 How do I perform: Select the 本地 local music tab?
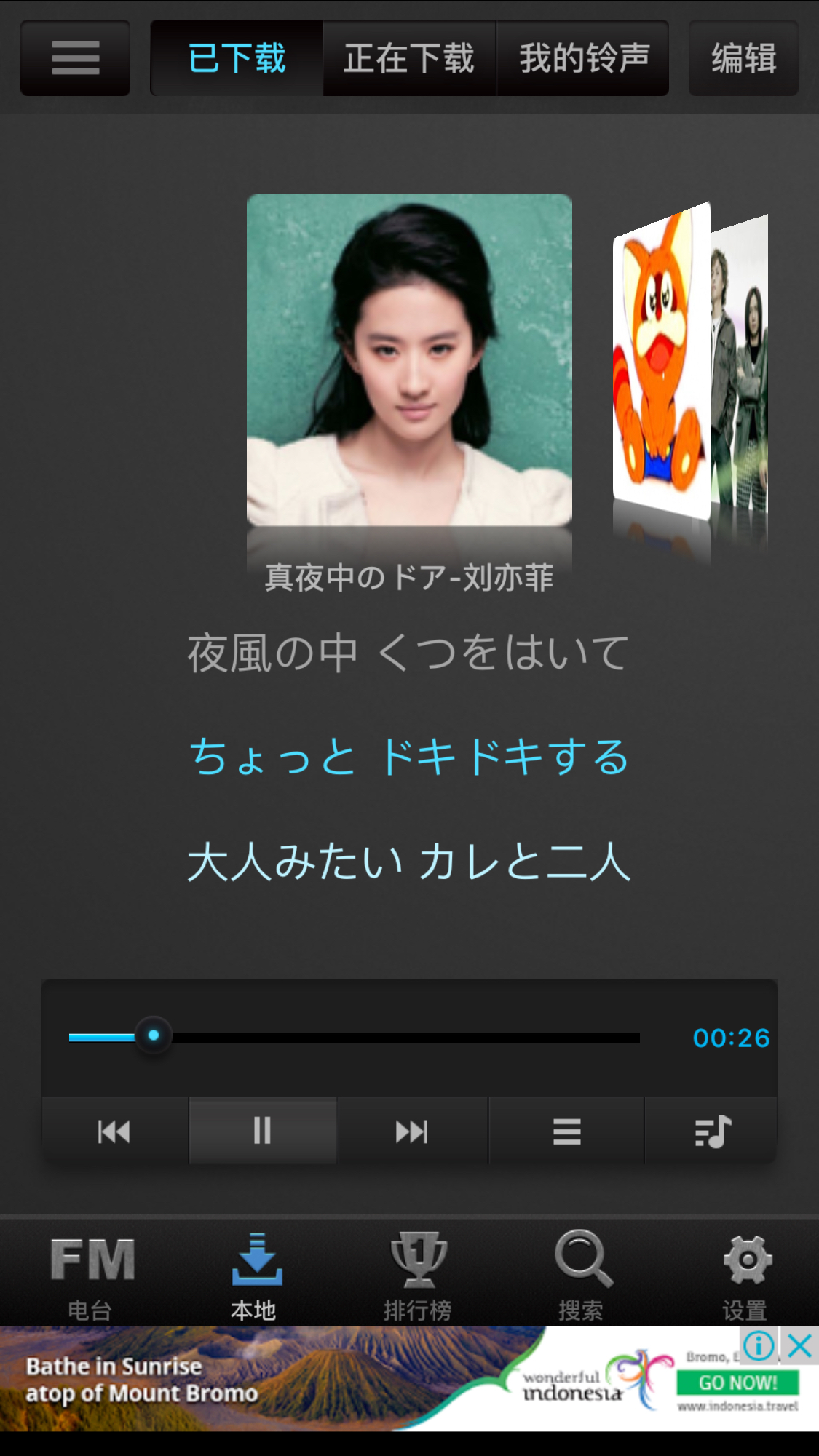coord(255,1275)
